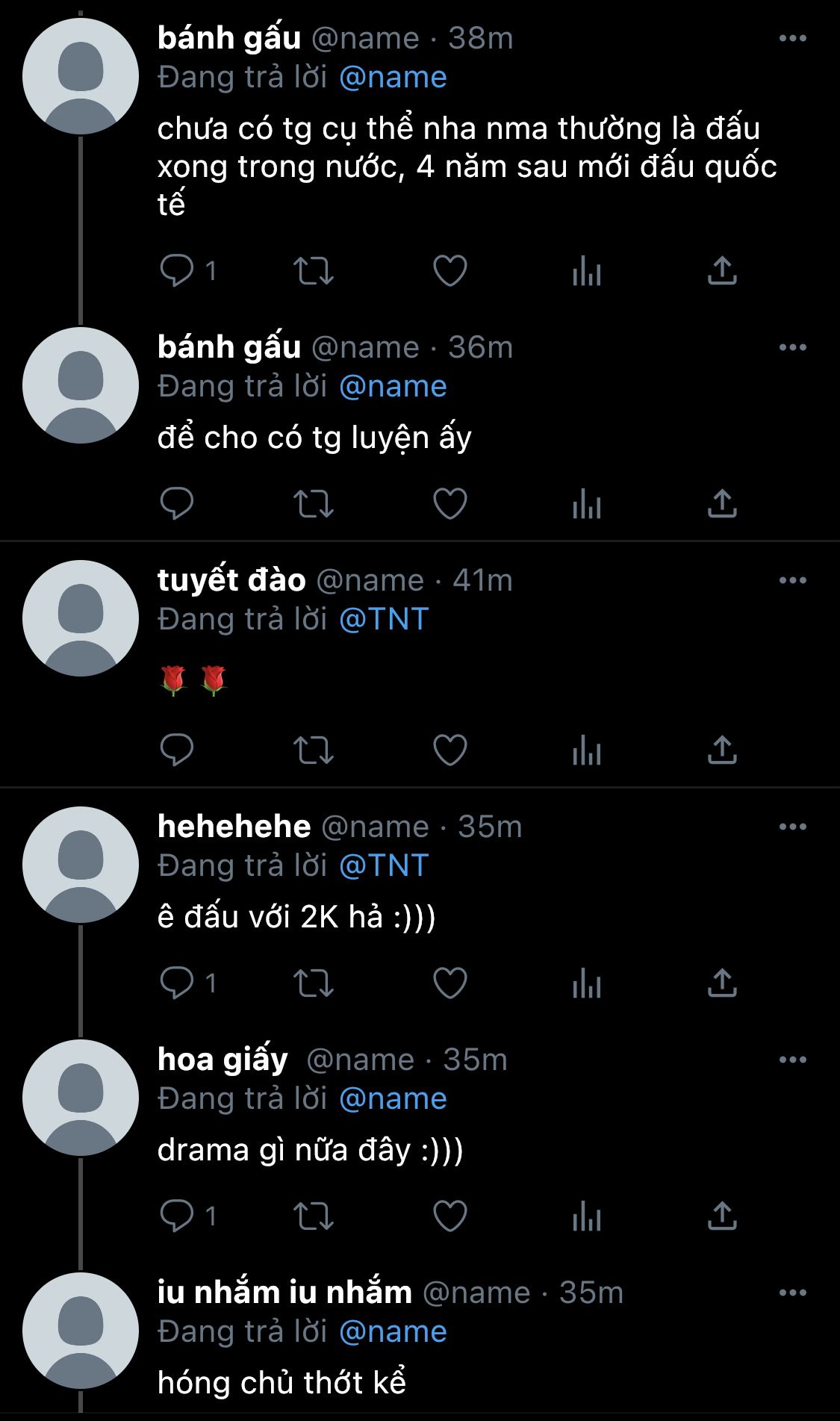
Task: Like tuyết đào's rose emoji reply
Action: [450, 750]
